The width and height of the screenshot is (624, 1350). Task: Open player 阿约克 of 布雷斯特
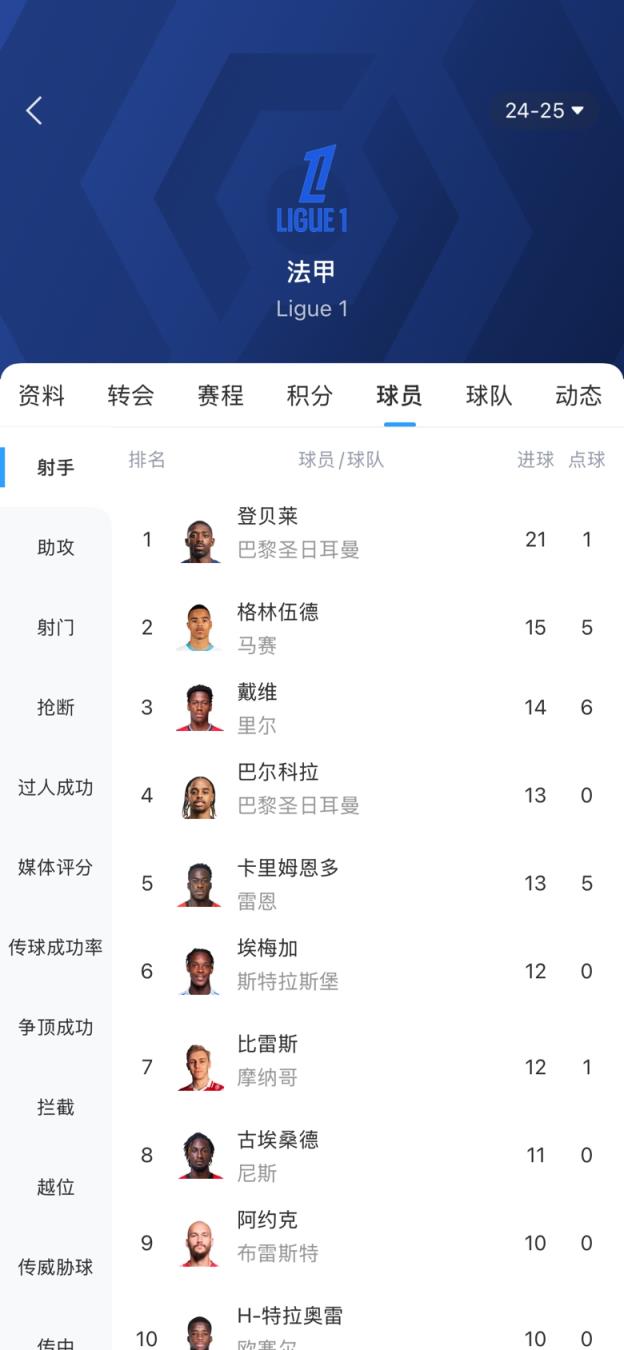(x=368, y=1243)
